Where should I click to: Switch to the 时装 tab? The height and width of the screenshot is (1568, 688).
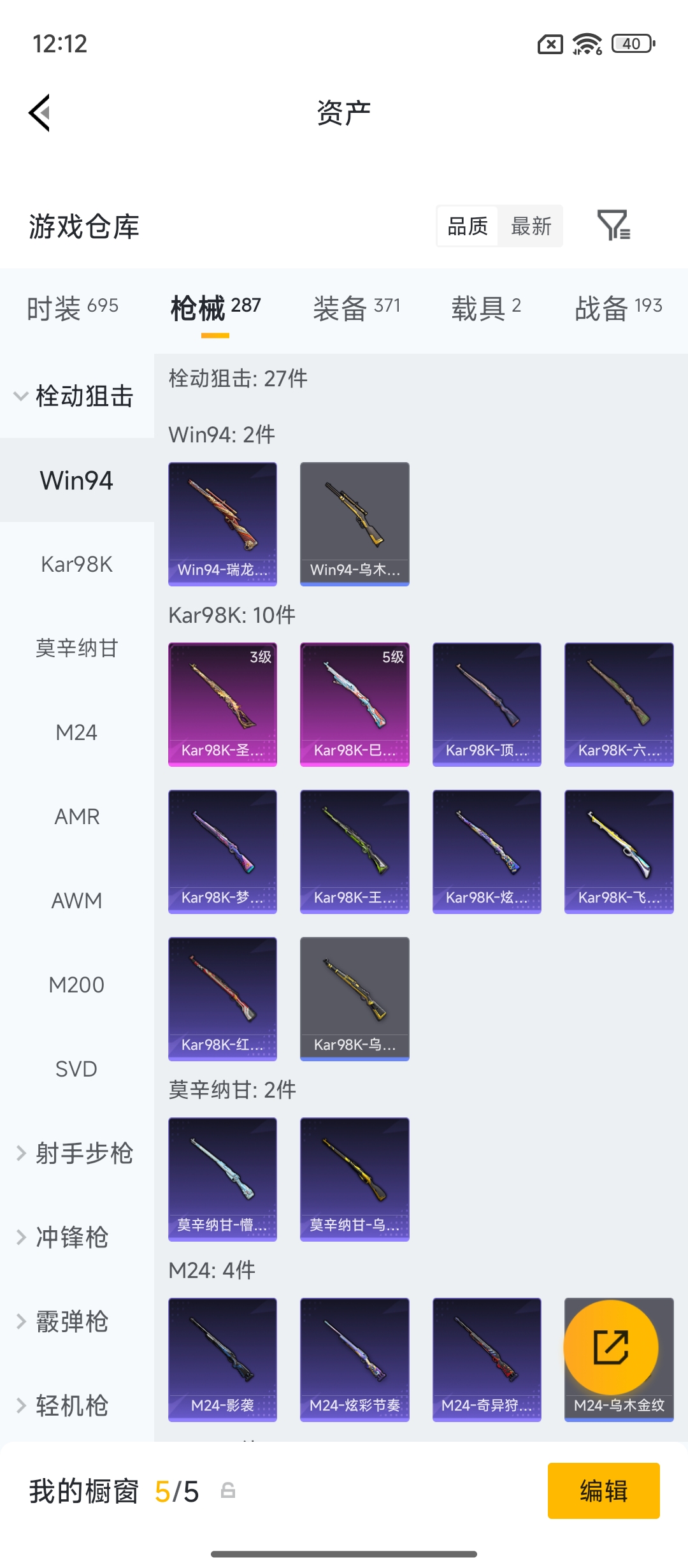pyautogui.click(x=73, y=308)
